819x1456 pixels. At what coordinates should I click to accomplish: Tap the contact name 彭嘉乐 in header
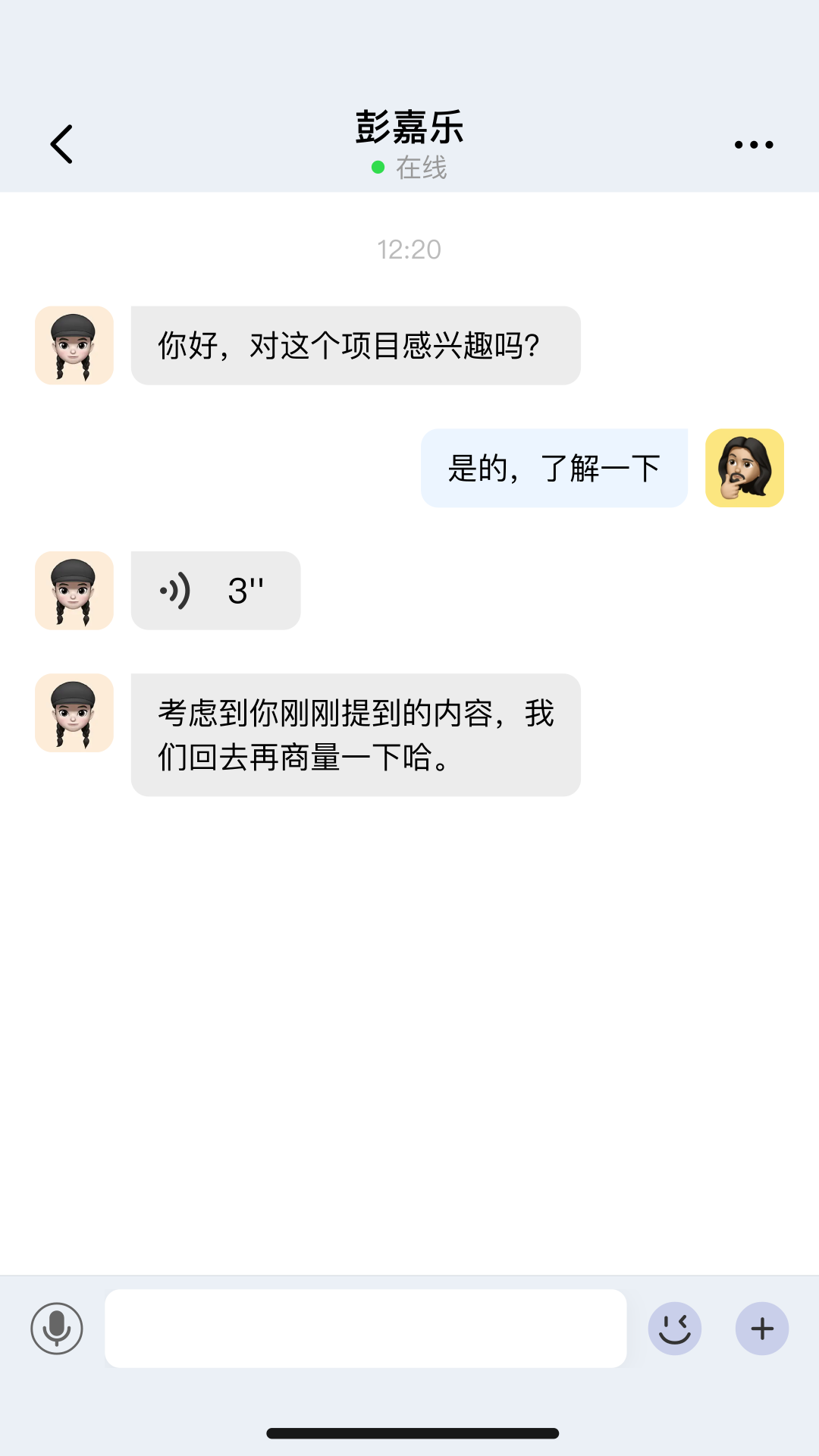[409, 129]
